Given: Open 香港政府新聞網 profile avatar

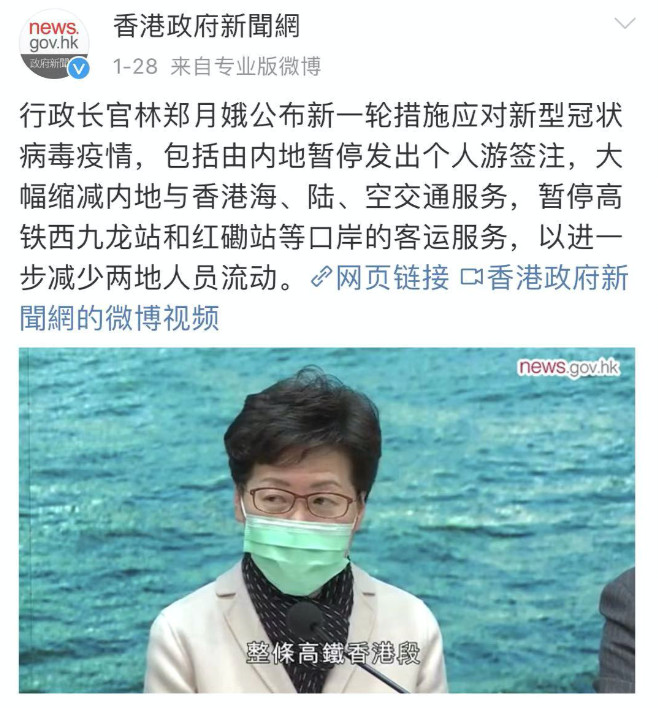Looking at the screenshot, I should point(55,45).
